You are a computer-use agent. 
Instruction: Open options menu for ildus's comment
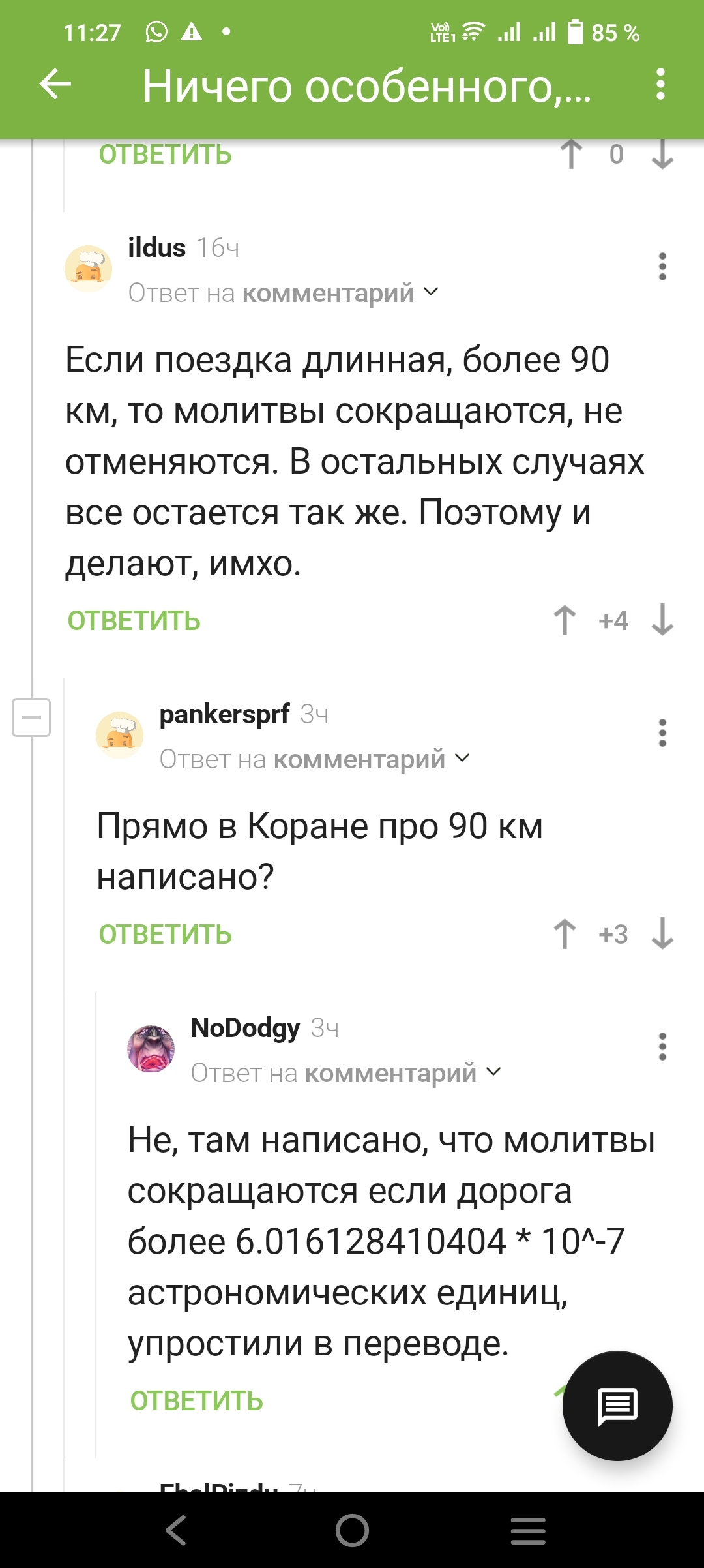(662, 267)
